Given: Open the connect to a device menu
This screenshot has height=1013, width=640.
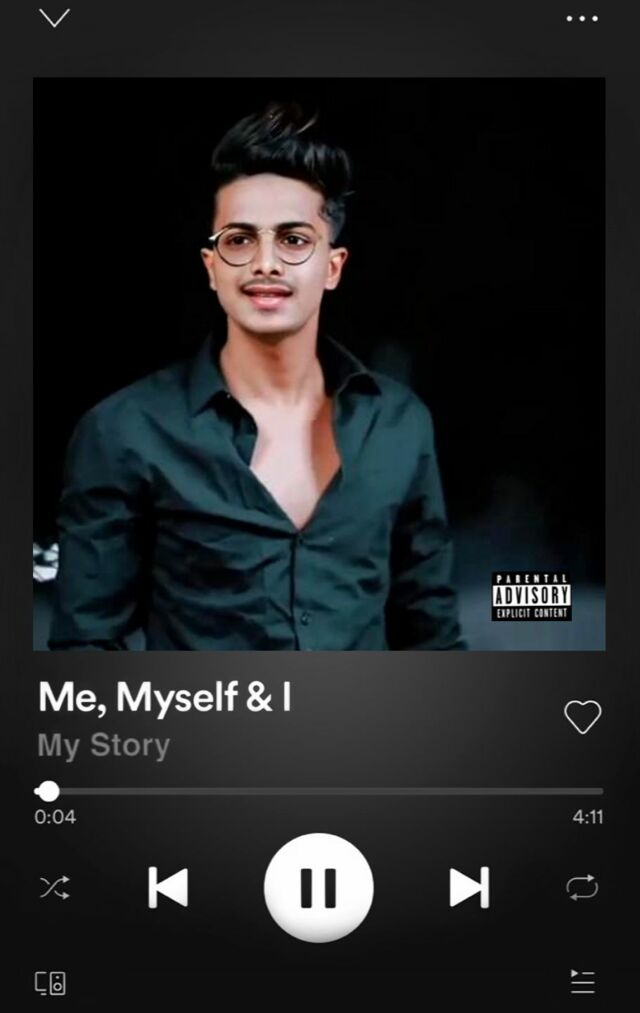Looking at the screenshot, I should 51,982.
